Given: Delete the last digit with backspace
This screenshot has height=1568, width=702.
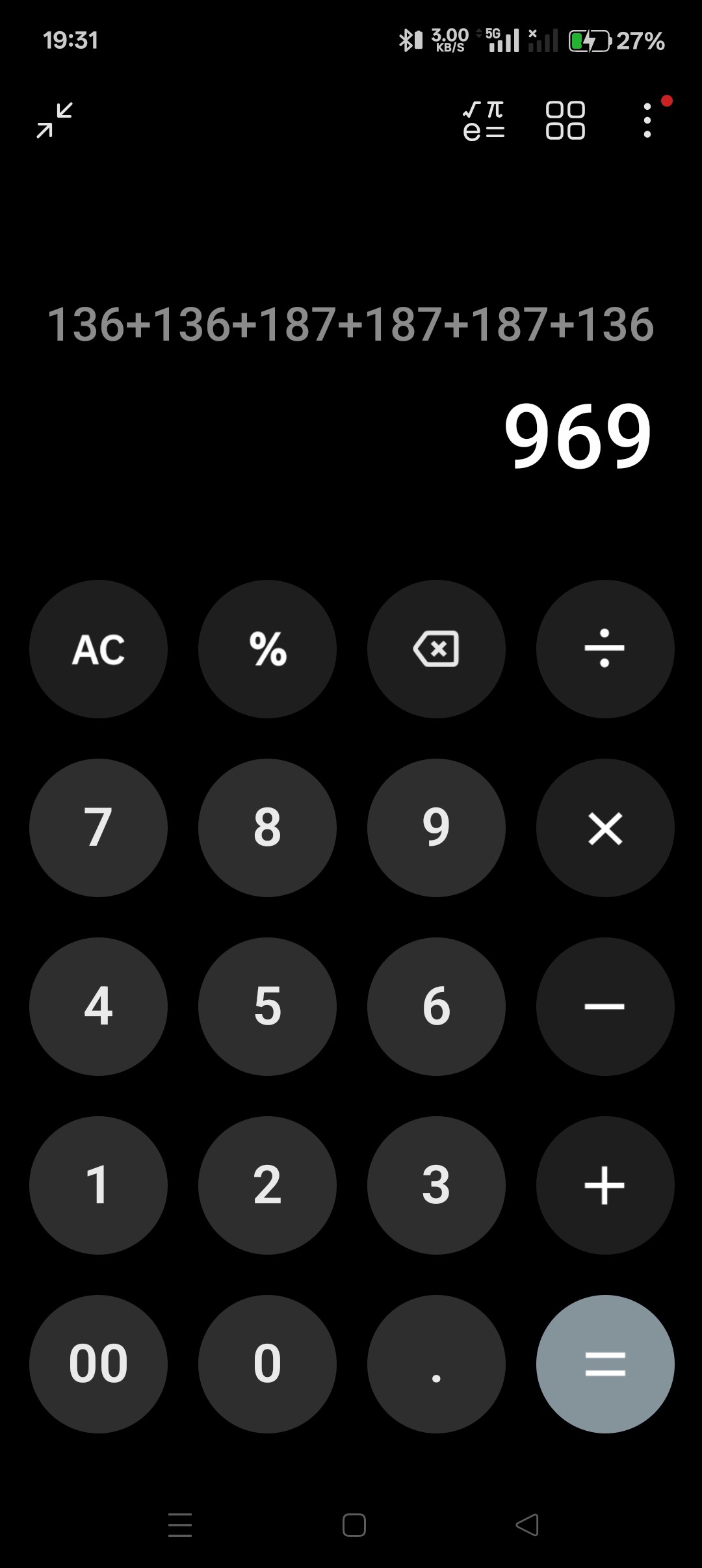Looking at the screenshot, I should [436, 649].
